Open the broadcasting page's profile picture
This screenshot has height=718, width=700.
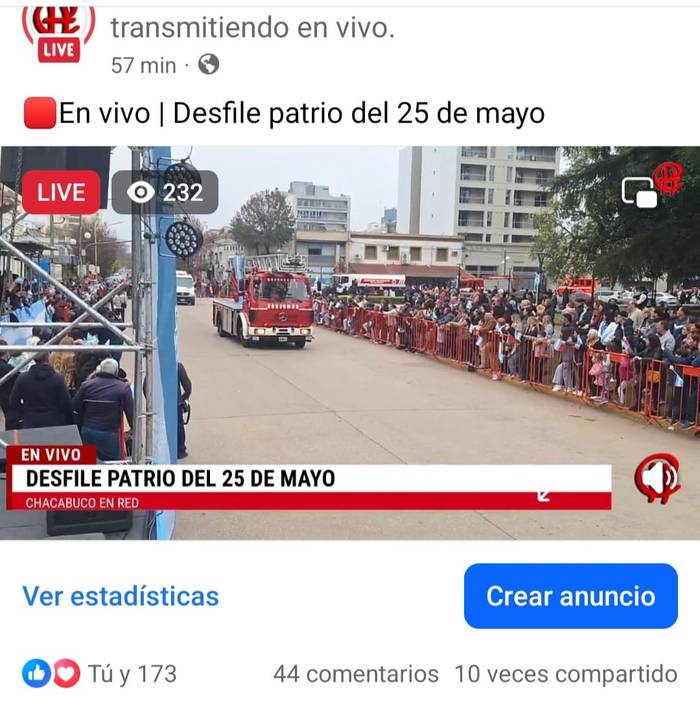[x=58, y=32]
